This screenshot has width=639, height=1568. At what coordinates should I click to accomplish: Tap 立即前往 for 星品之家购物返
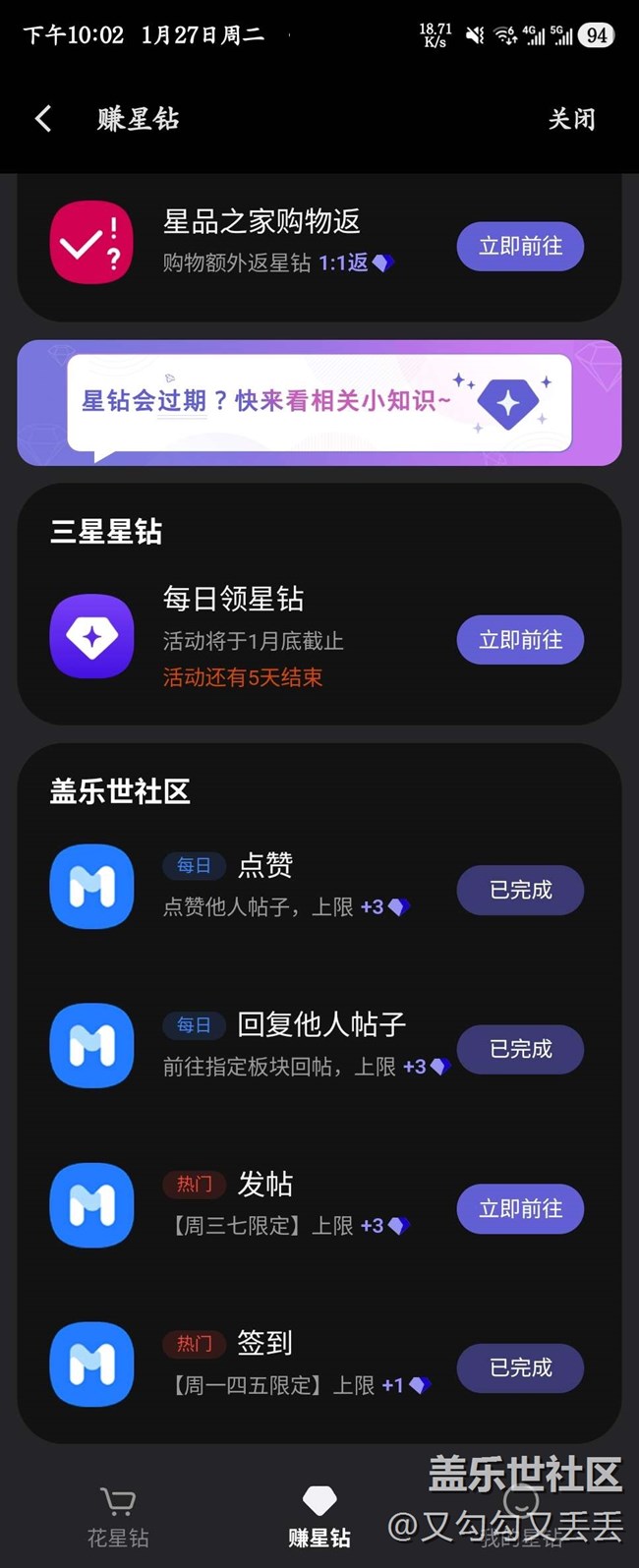[520, 246]
